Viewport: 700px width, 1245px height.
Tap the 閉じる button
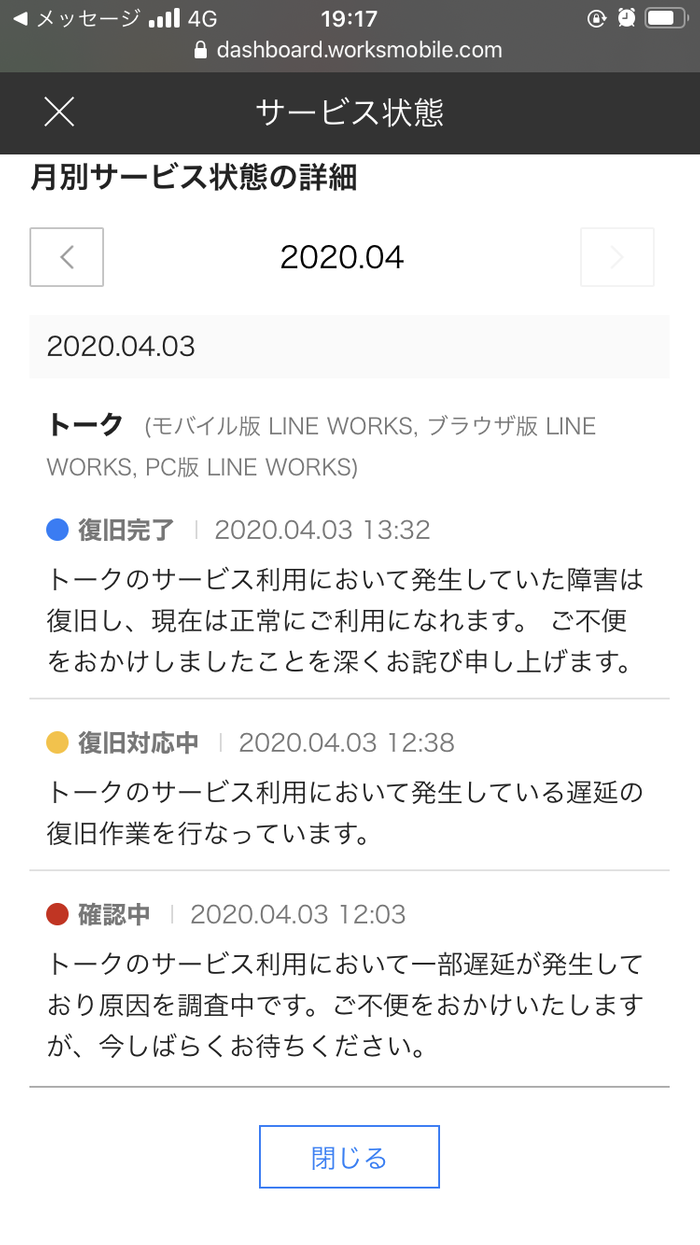pos(349,1157)
